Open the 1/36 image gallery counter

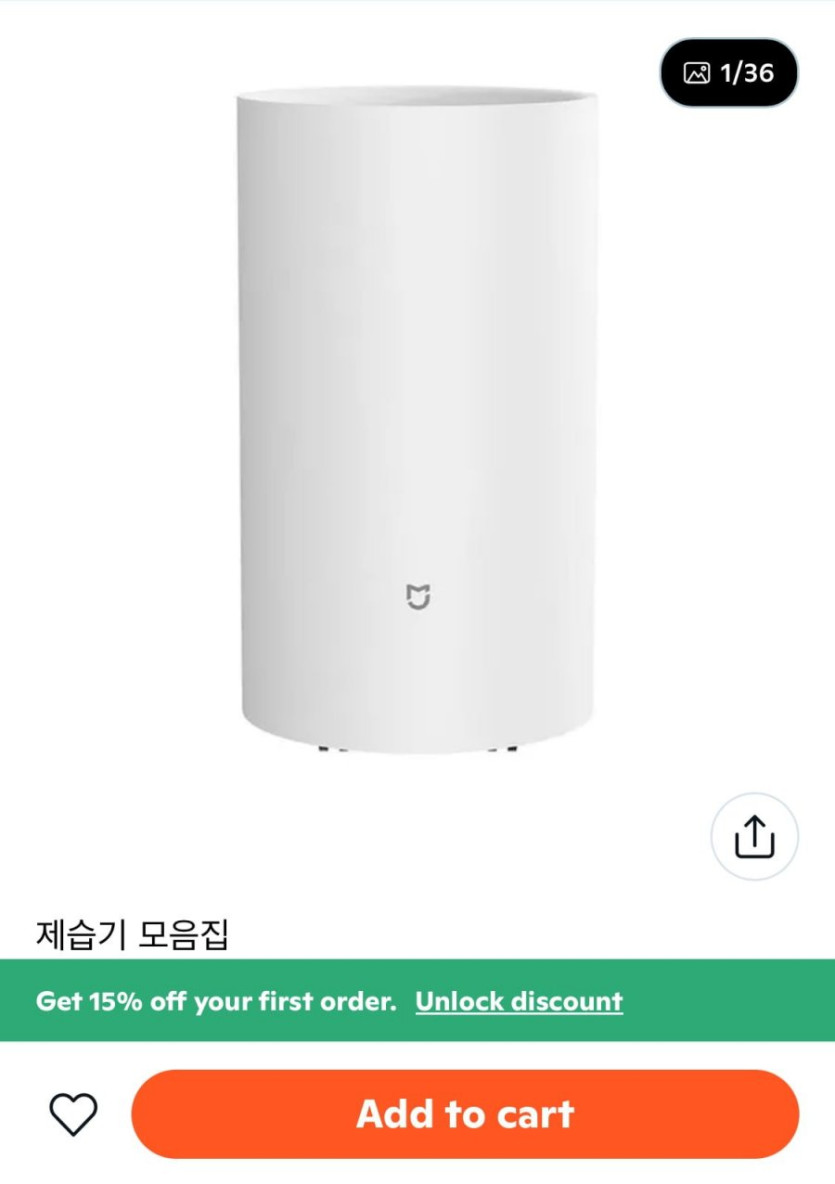click(729, 73)
